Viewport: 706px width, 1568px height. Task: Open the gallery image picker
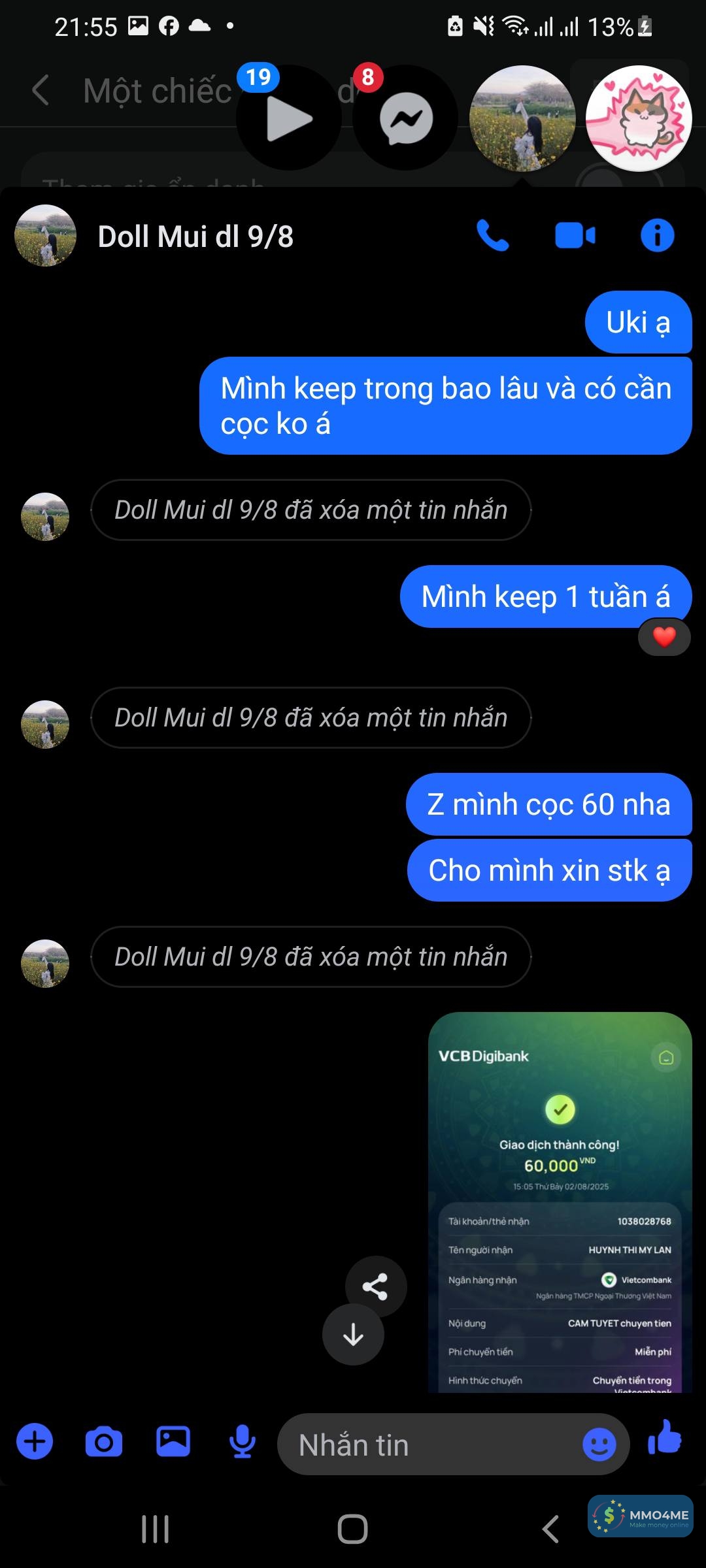pyautogui.click(x=173, y=1441)
